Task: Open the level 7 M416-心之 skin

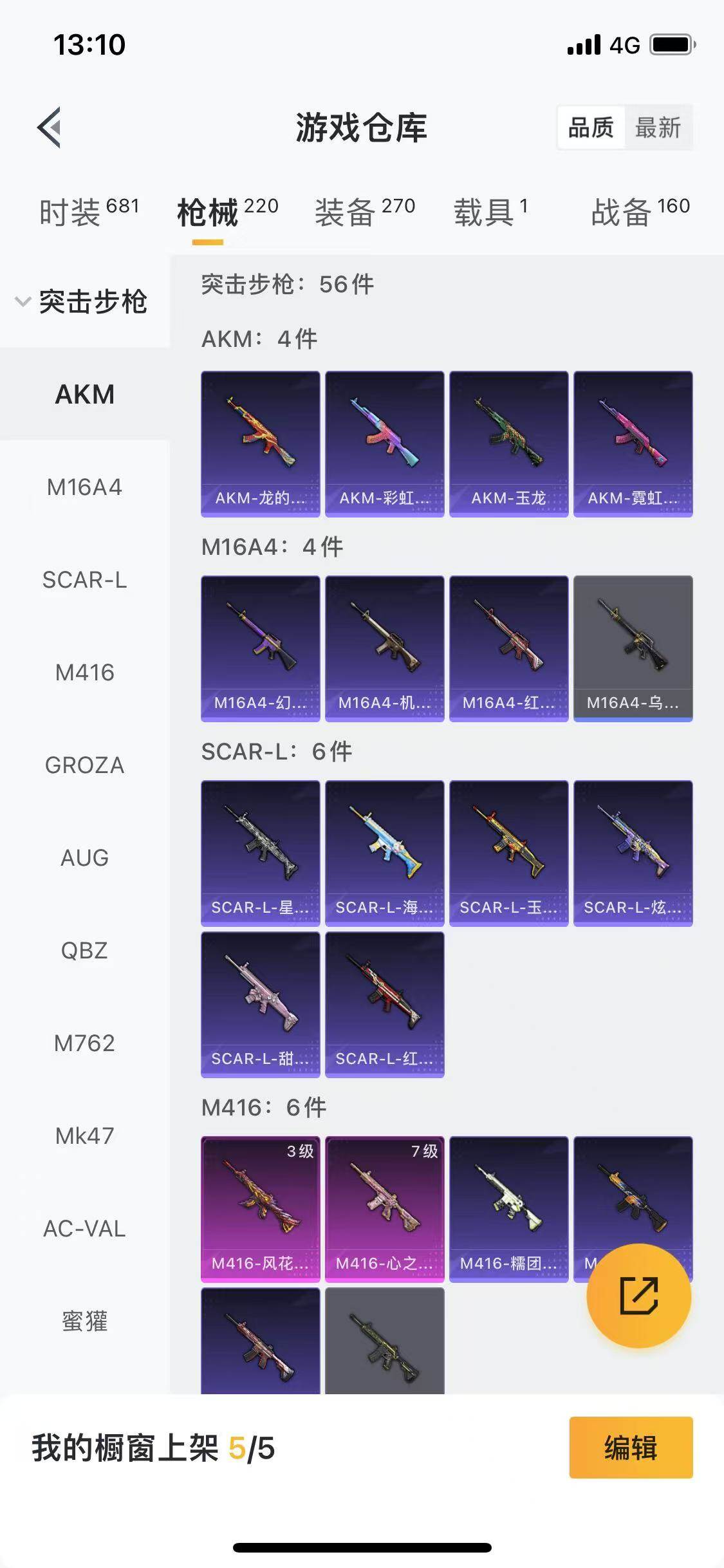Action: (384, 1209)
